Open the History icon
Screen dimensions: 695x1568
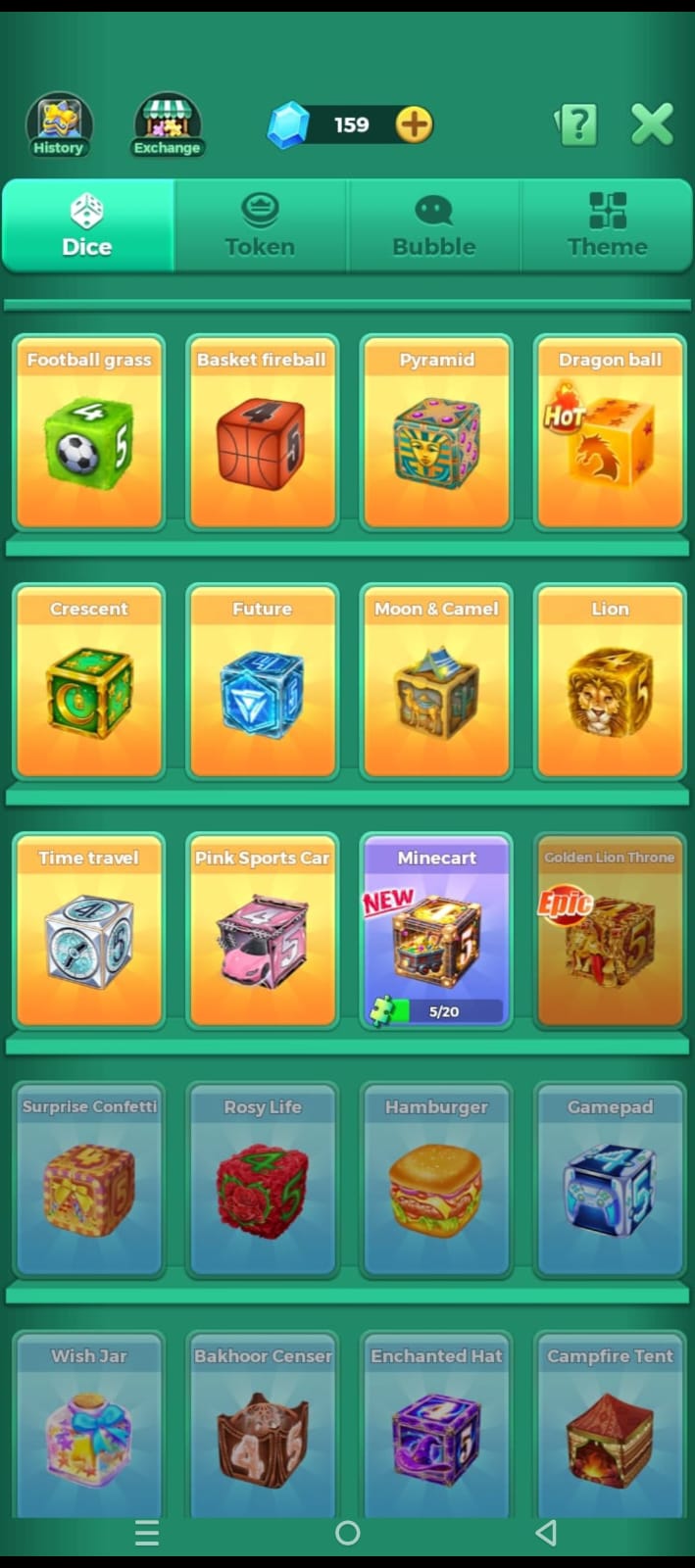[59, 125]
